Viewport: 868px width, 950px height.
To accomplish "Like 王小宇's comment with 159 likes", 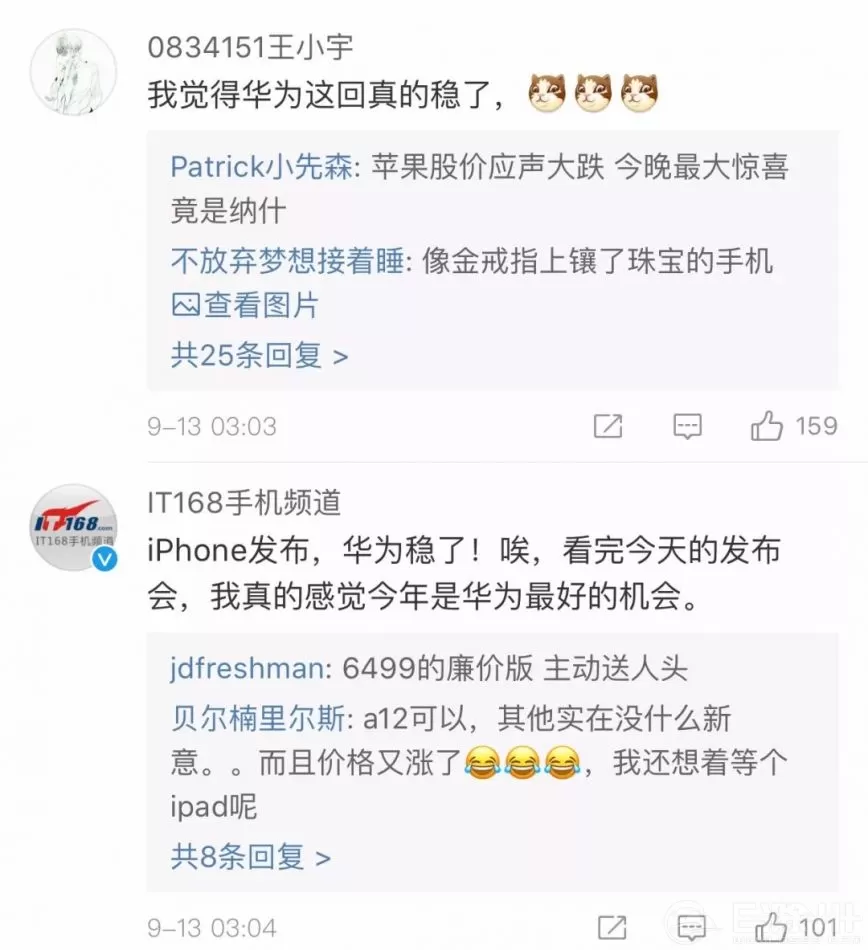I will coord(768,427).
